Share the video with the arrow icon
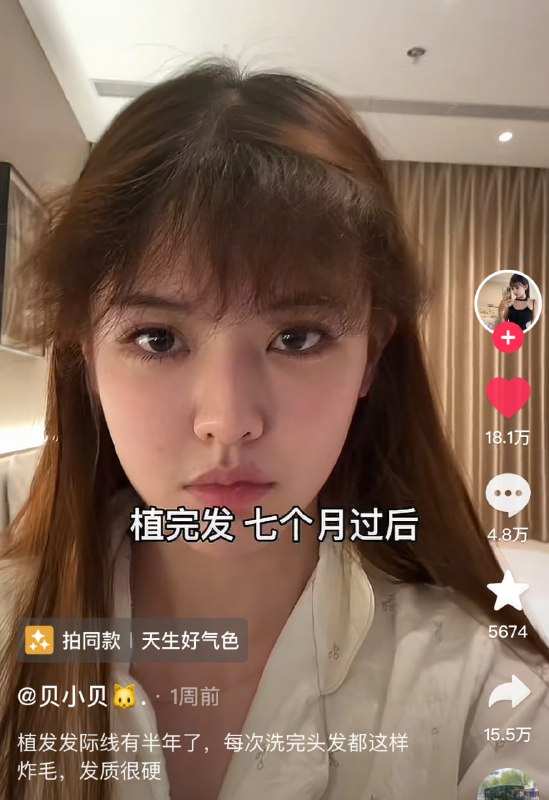Image resolution: width=549 pixels, height=800 pixels. click(x=509, y=692)
